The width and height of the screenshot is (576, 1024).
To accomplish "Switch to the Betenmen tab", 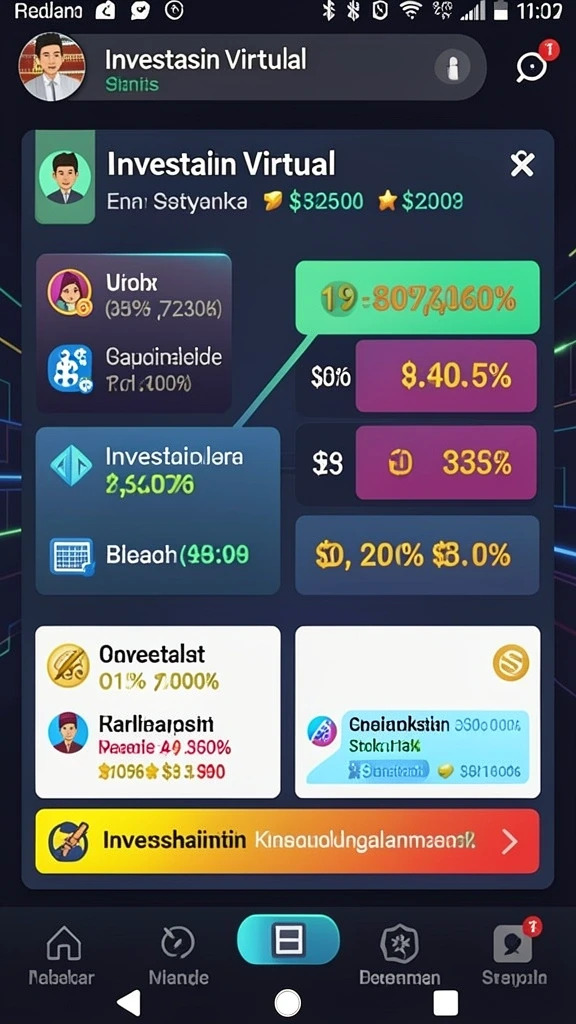I will click(x=400, y=955).
